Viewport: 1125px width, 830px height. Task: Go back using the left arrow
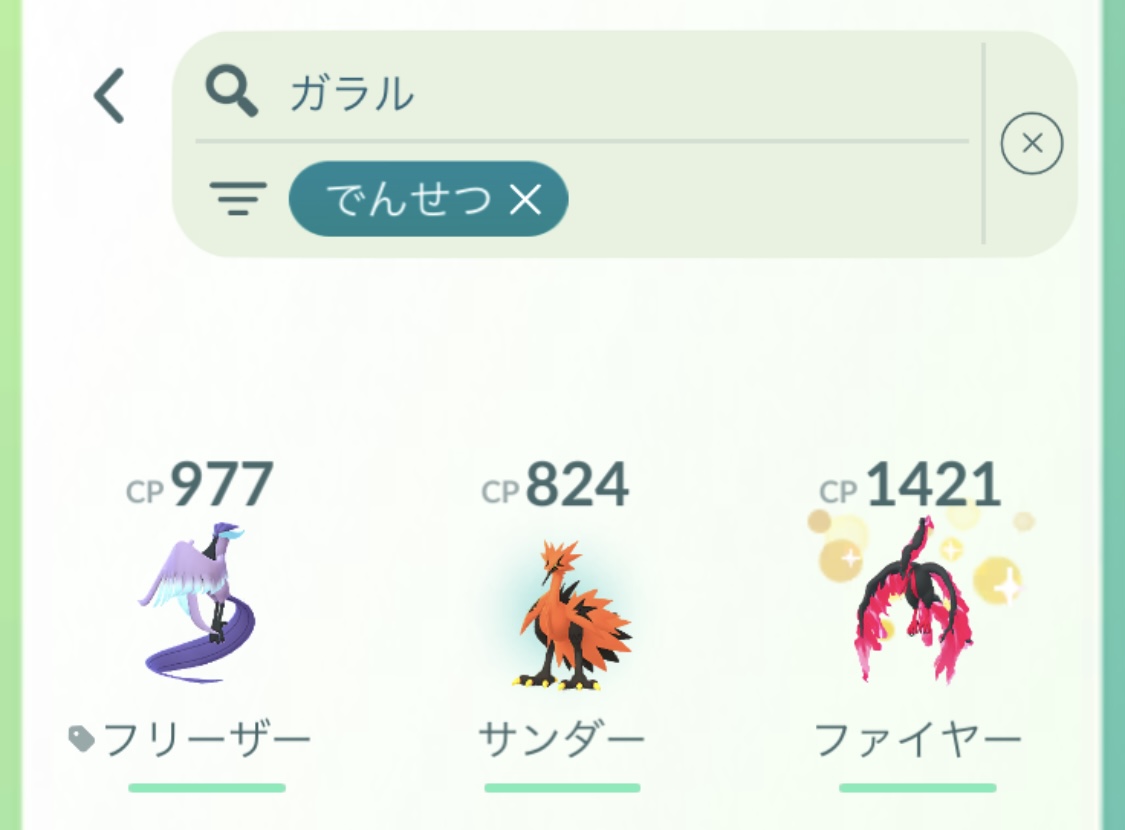tap(109, 96)
